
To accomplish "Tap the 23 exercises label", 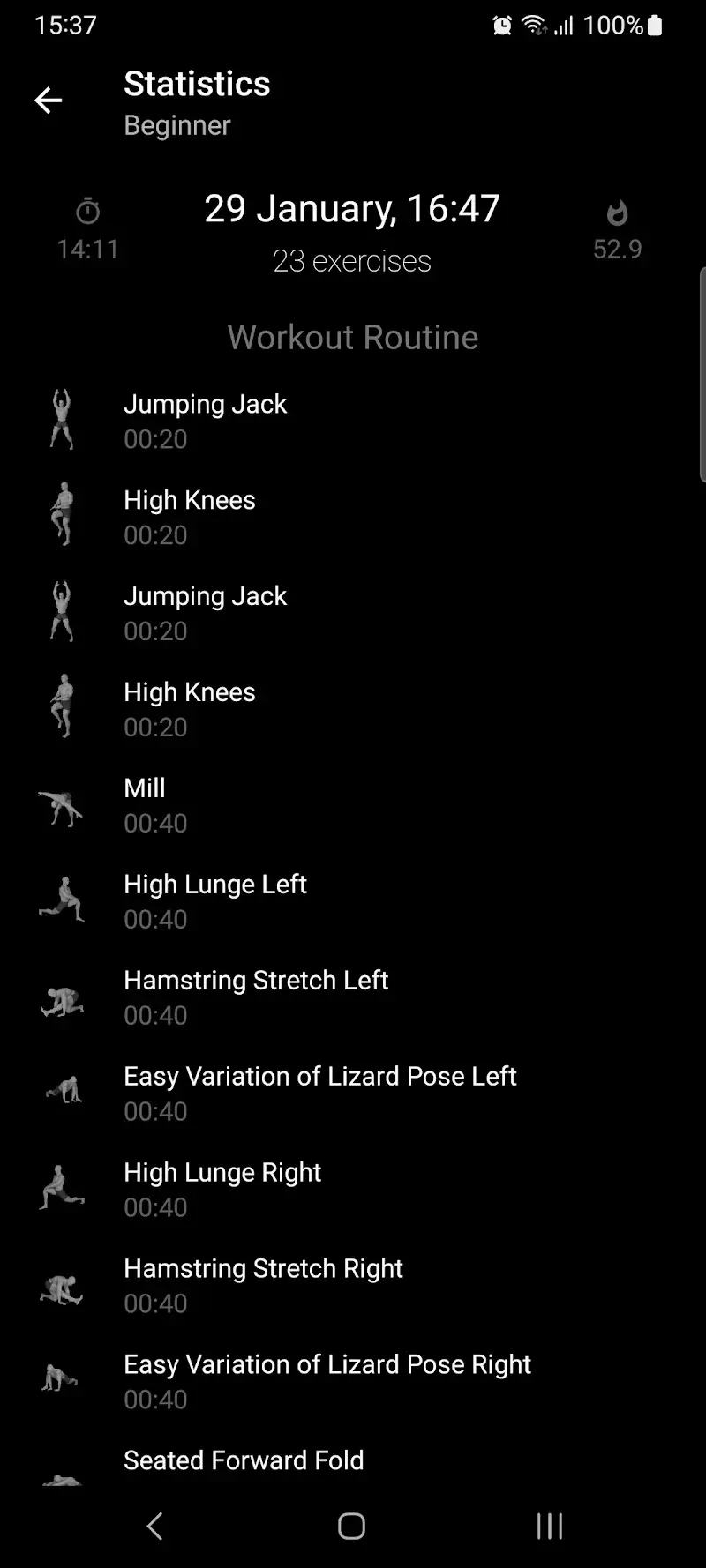I will [351, 260].
